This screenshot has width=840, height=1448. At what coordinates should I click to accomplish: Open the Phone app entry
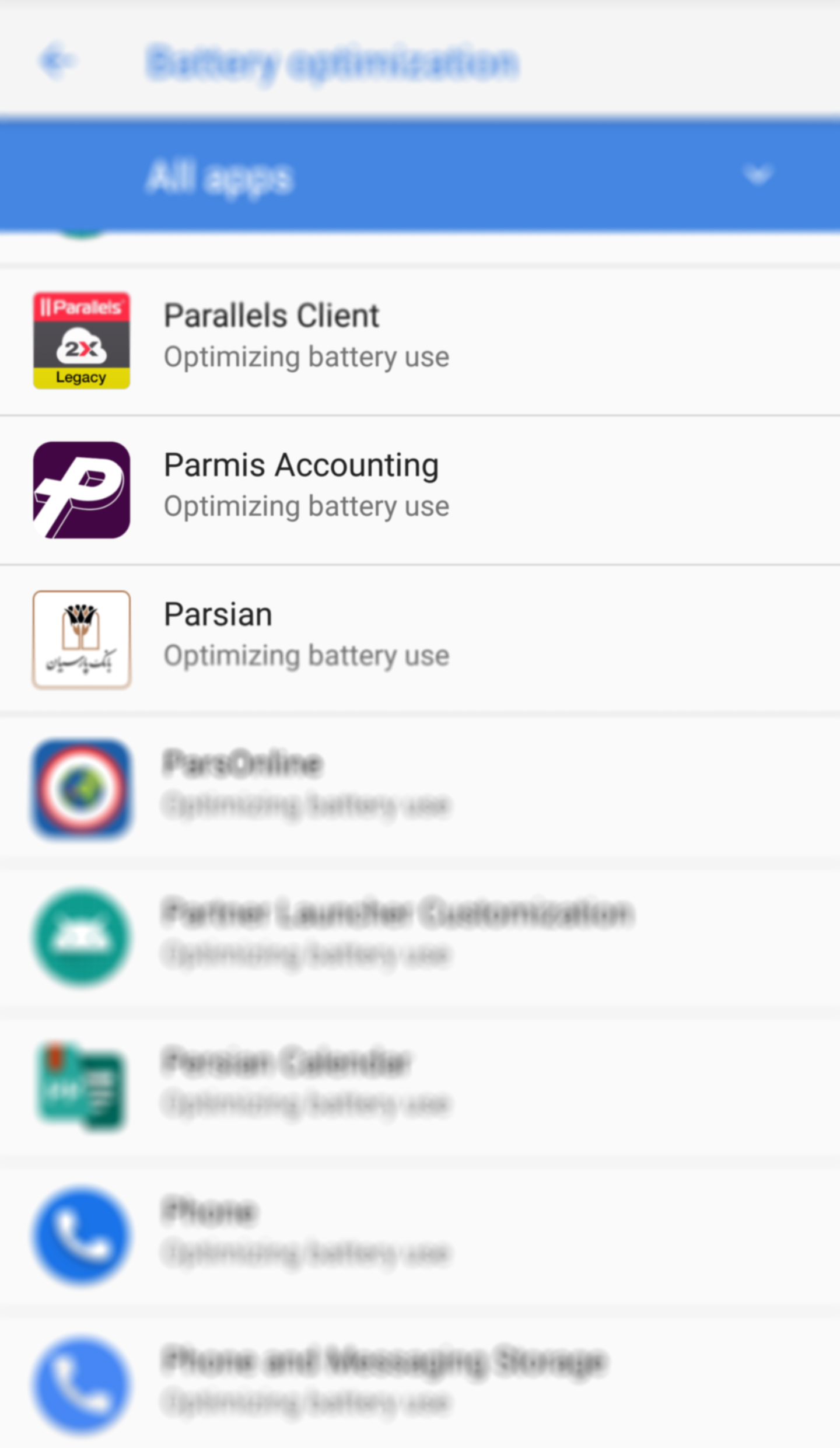pyautogui.click(x=420, y=1237)
